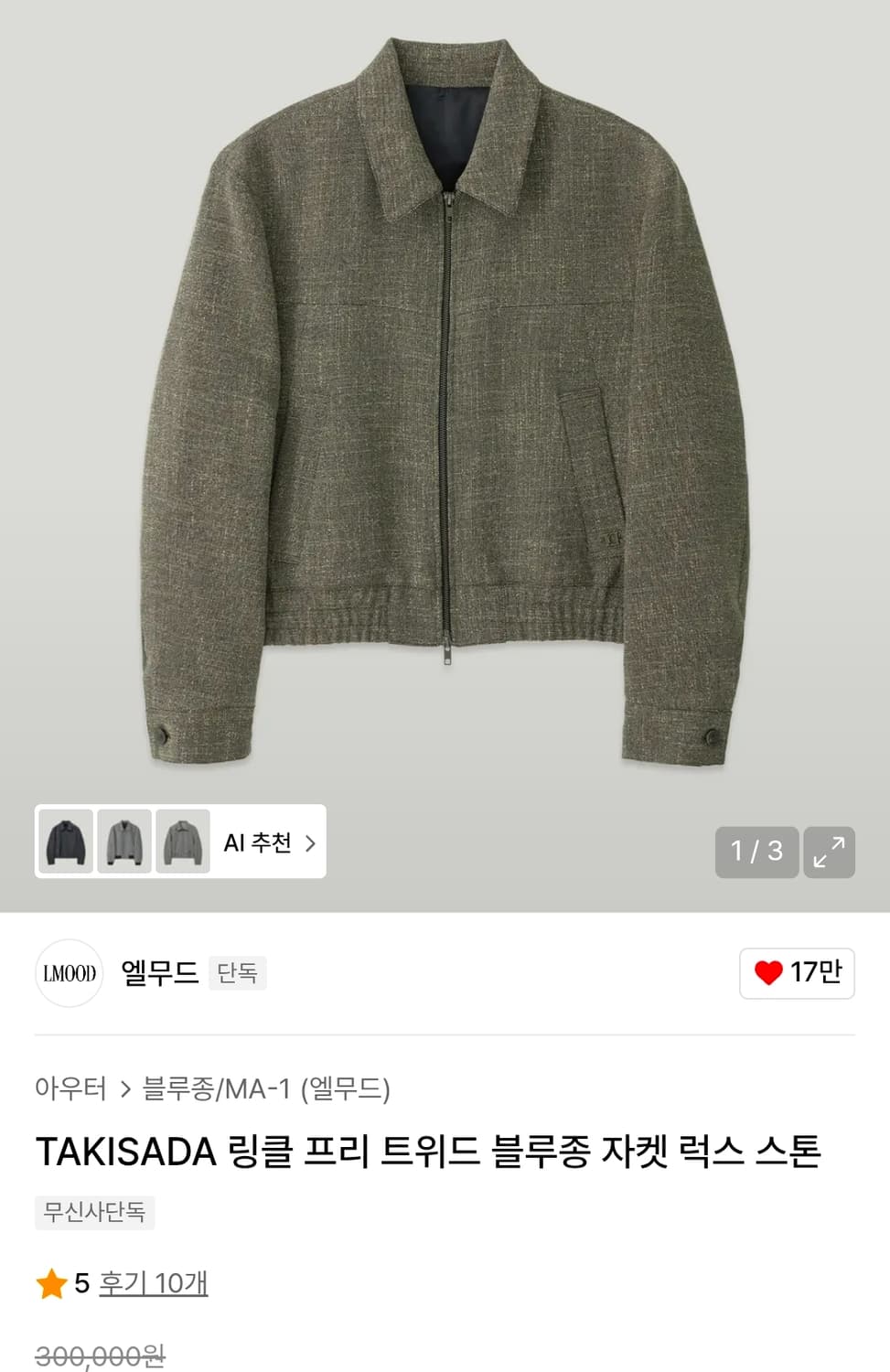Viewport: 890px width, 1372px height.
Task: Tap the 1/3 image counter indicator
Action: 756,852
